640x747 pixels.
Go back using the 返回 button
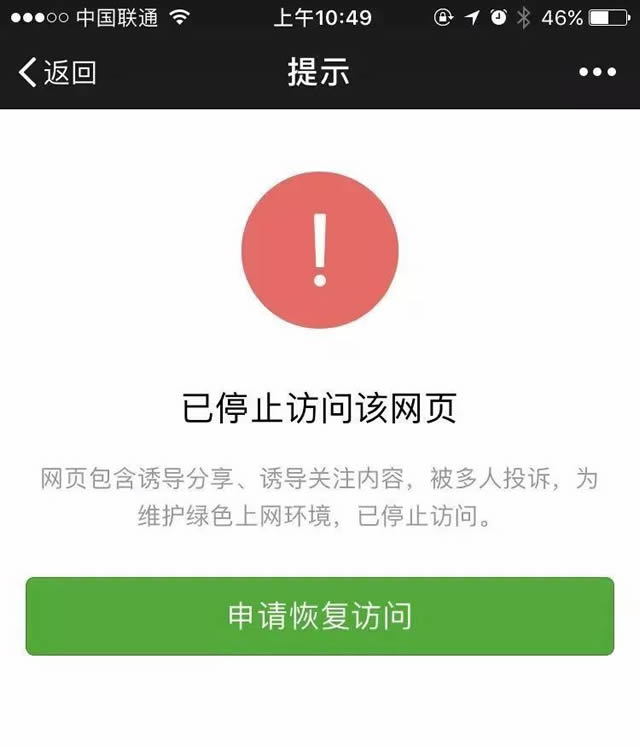58,72
